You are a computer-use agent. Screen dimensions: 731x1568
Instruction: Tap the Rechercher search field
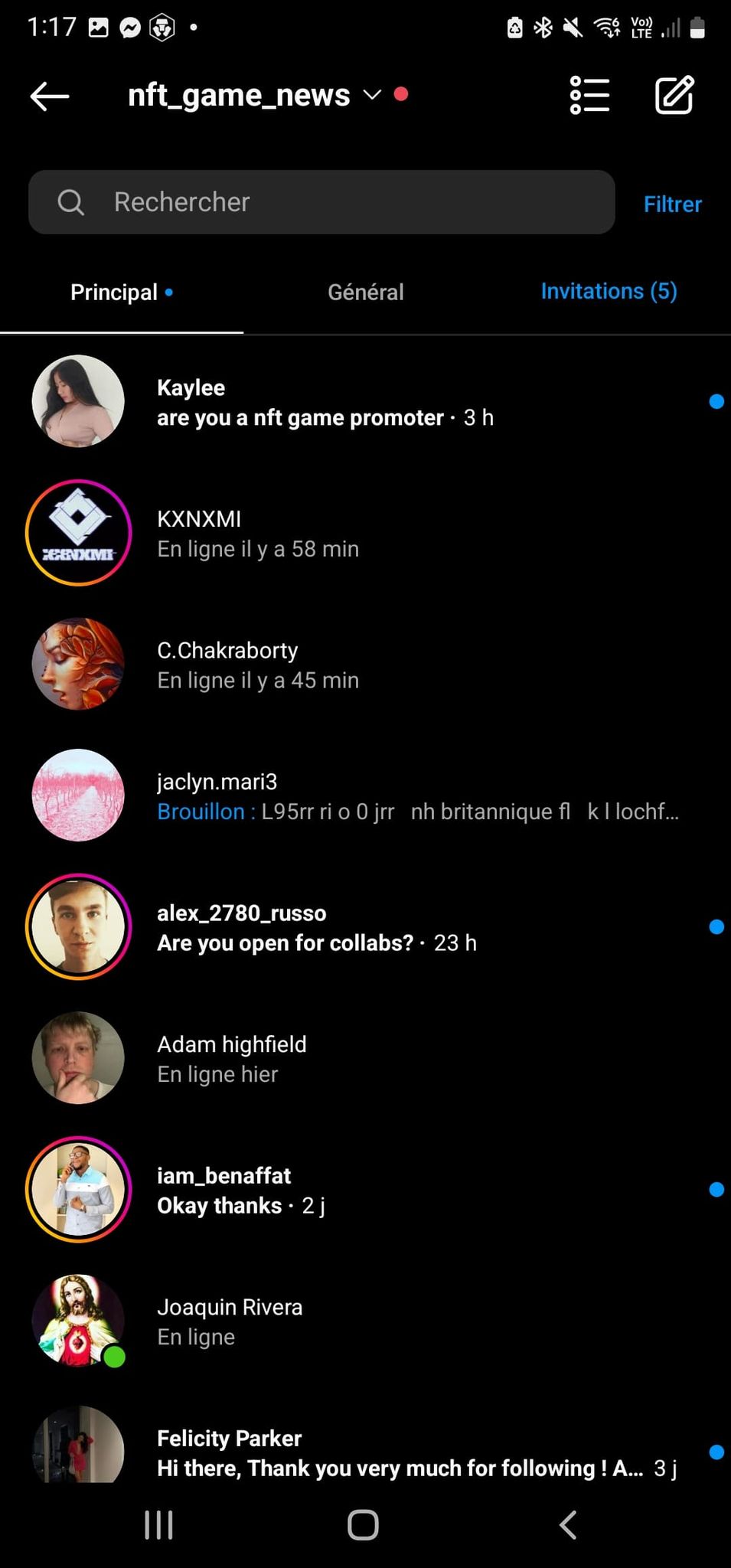(x=321, y=202)
